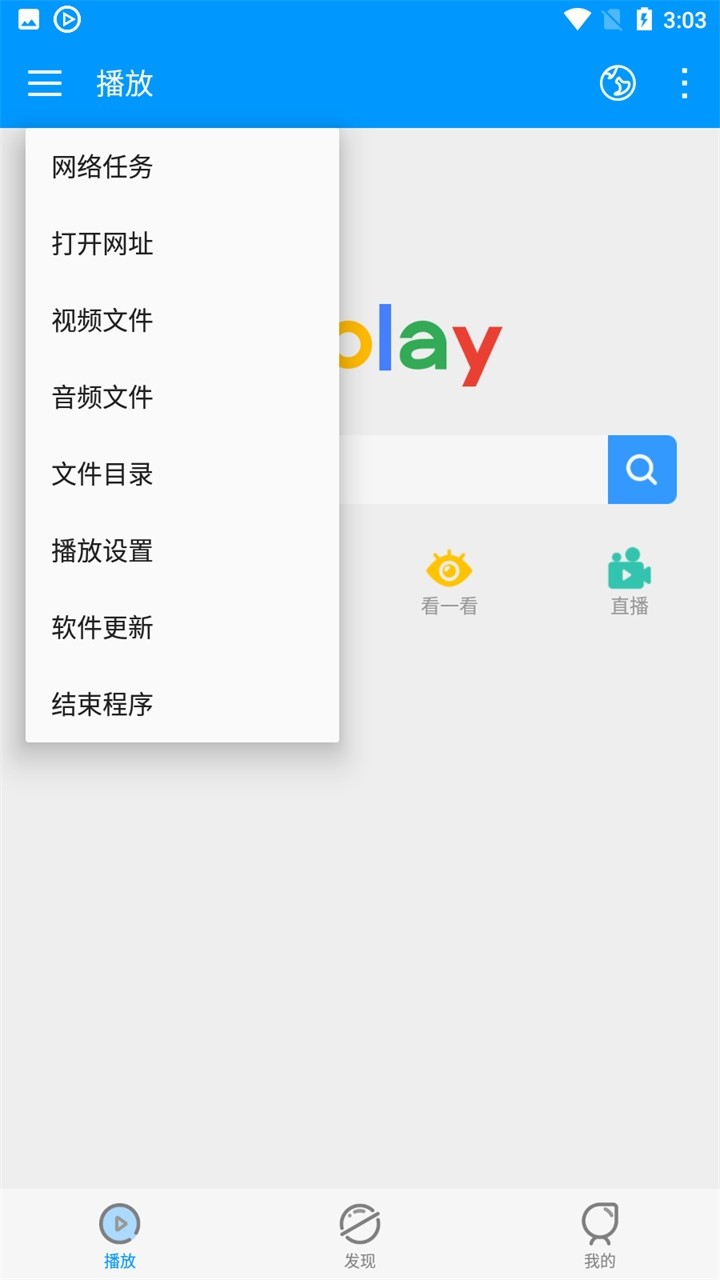Screen dimensions: 720x1280
Task: Open the 看一看 shortcut
Action: click(449, 582)
